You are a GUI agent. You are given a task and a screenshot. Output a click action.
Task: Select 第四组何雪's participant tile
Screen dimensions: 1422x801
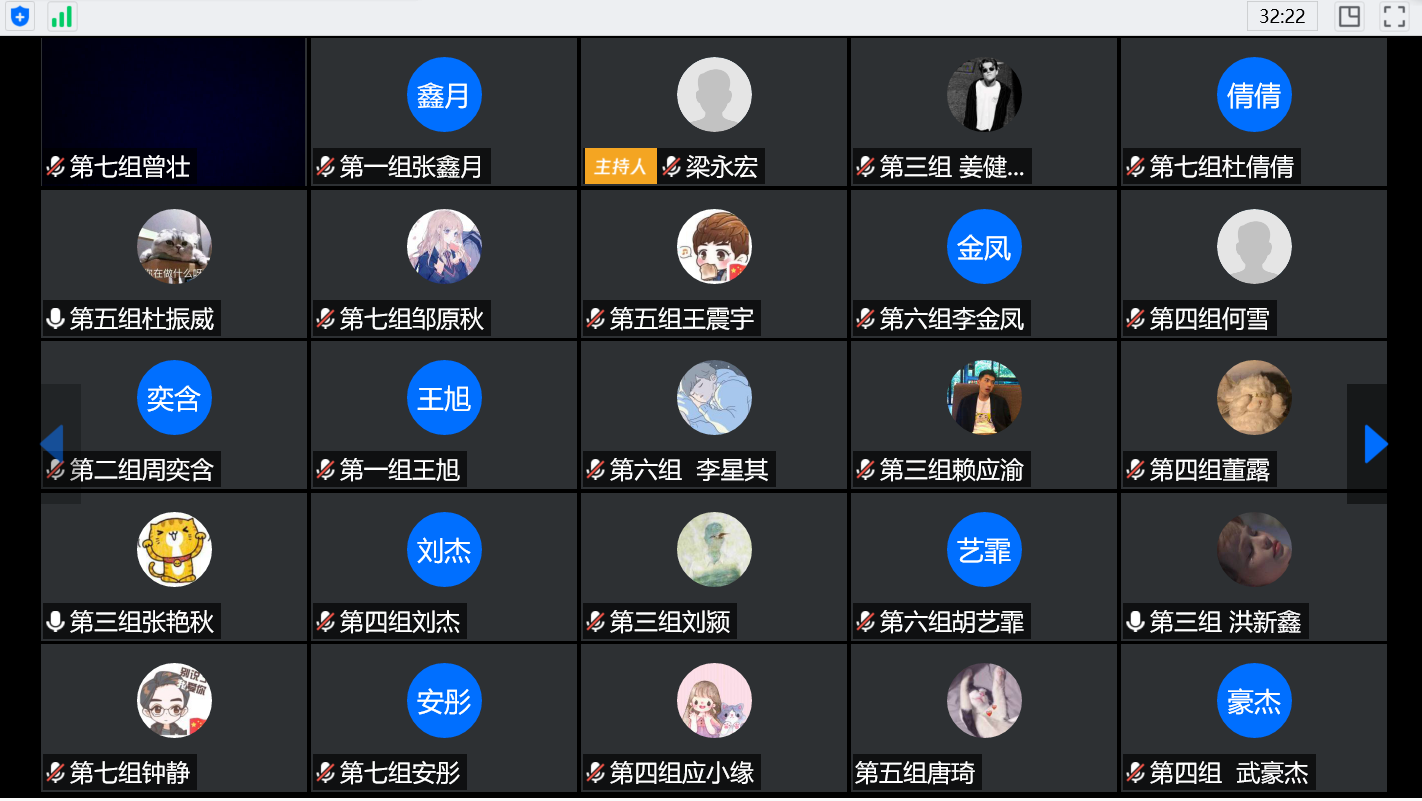(1254, 263)
